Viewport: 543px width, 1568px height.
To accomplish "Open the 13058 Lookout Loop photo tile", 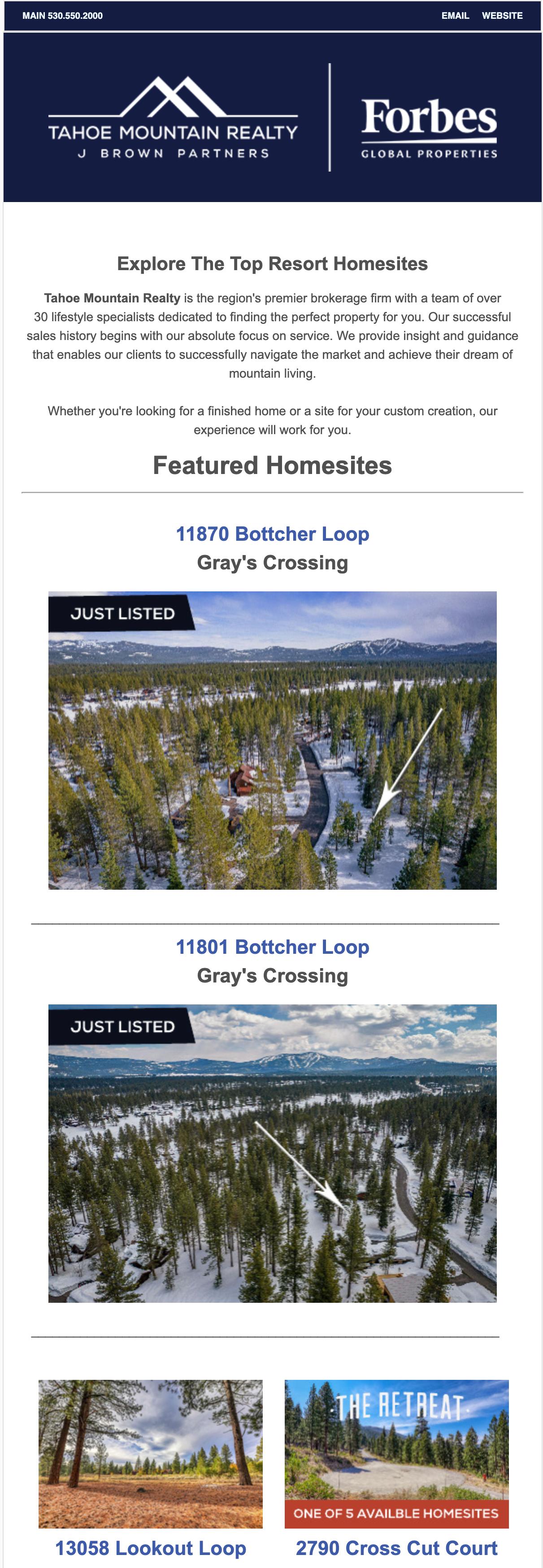I will pos(150,1453).
